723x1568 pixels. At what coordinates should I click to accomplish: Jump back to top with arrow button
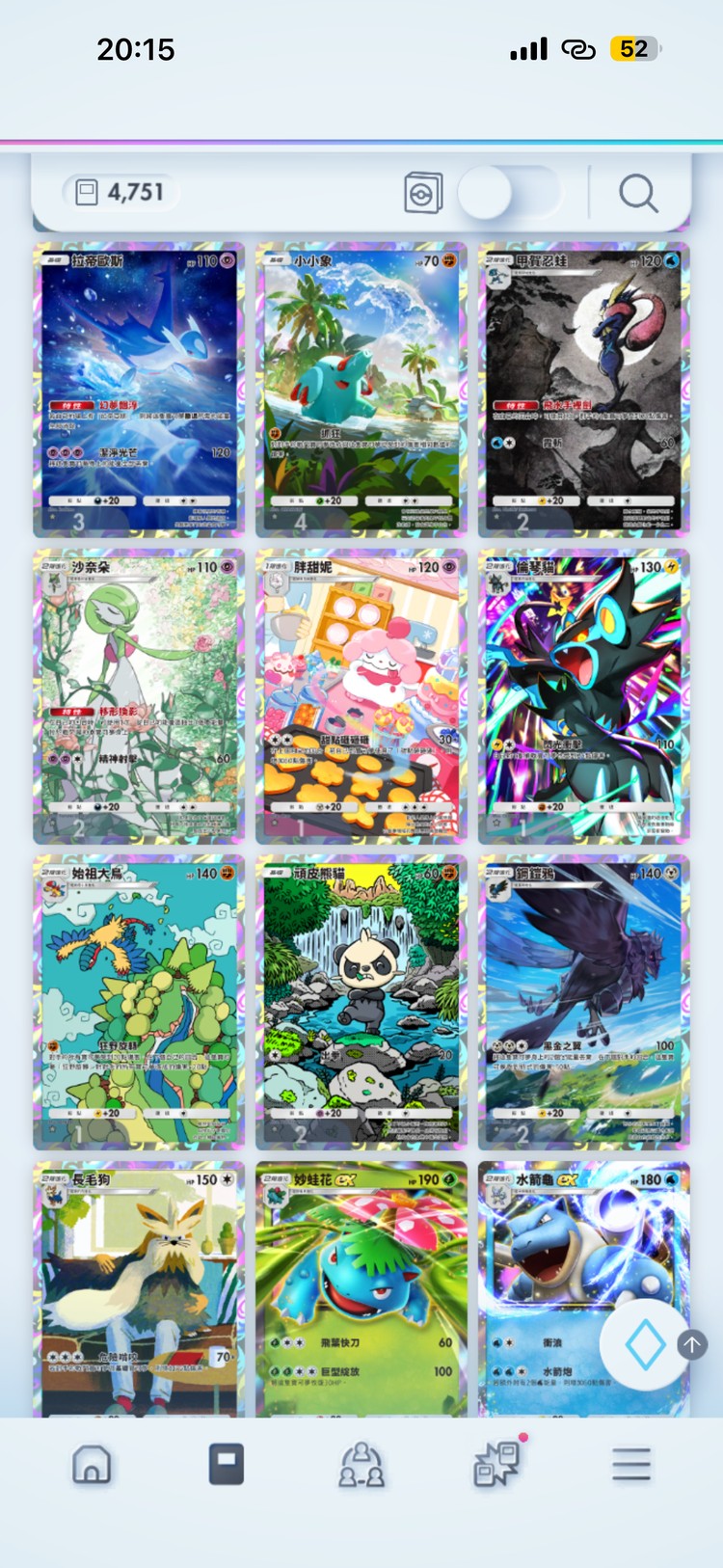(692, 1344)
